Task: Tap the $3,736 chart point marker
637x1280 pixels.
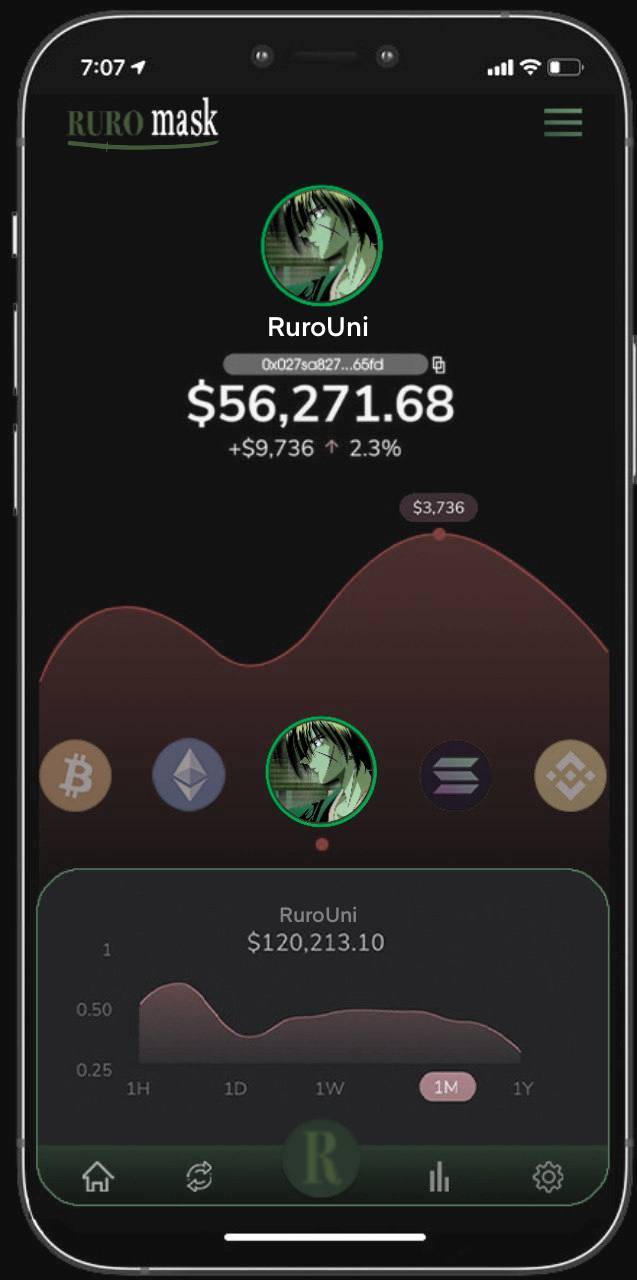Action: [439, 534]
